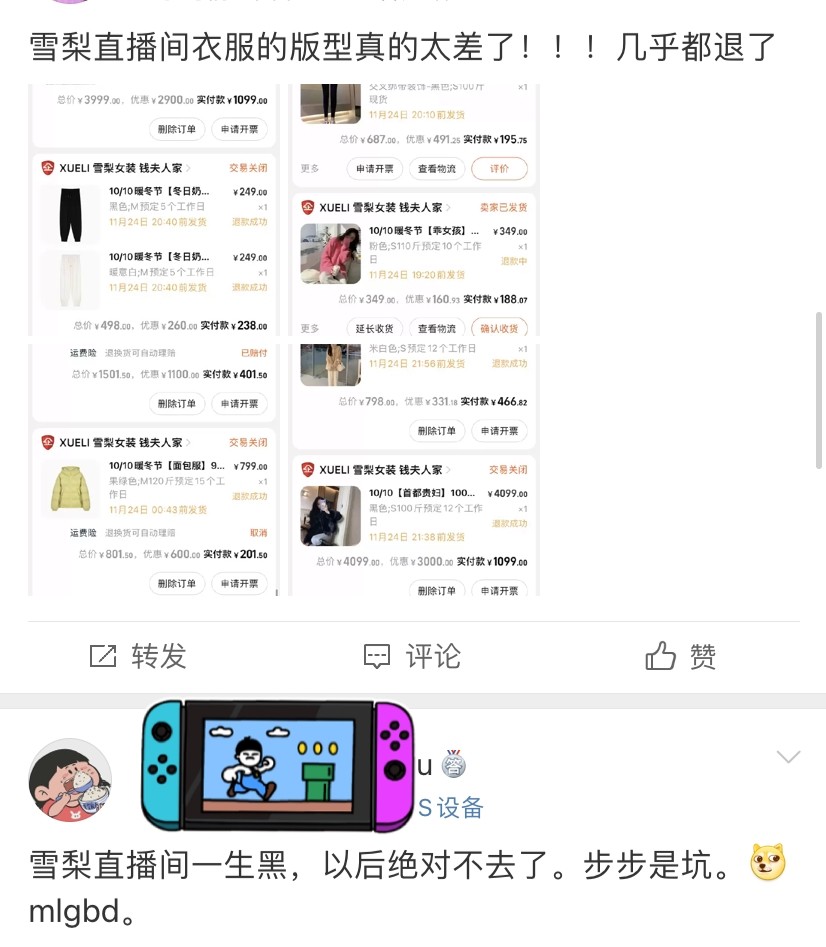This screenshot has height=947, width=826.
Task: Like the post with 赞
Action: click(x=681, y=656)
